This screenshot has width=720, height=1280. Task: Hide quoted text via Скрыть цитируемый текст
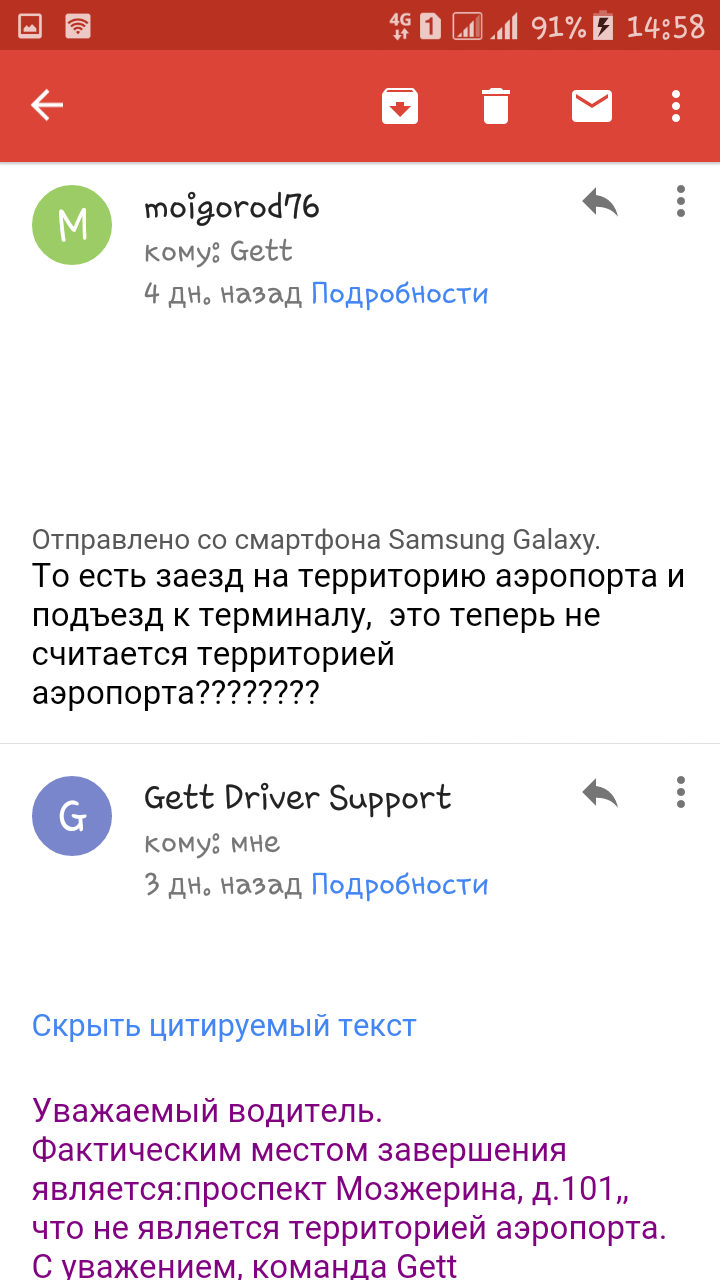(224, 1026)
